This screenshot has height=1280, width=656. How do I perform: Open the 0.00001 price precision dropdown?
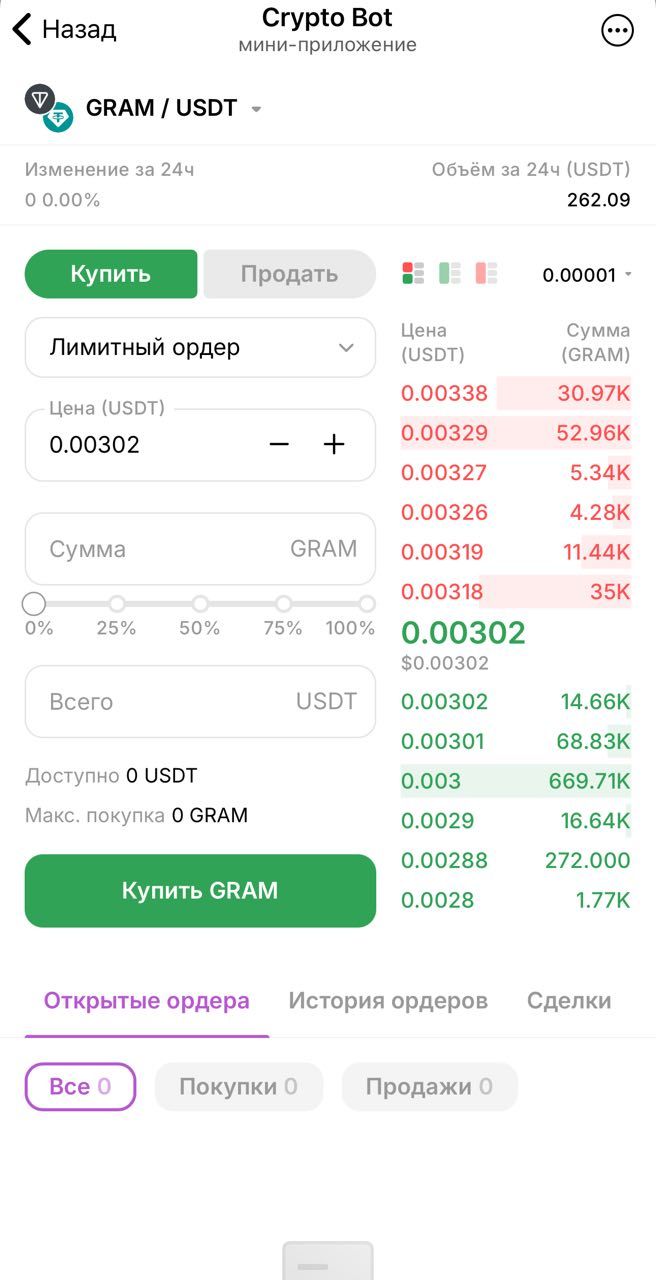(587, 275)
